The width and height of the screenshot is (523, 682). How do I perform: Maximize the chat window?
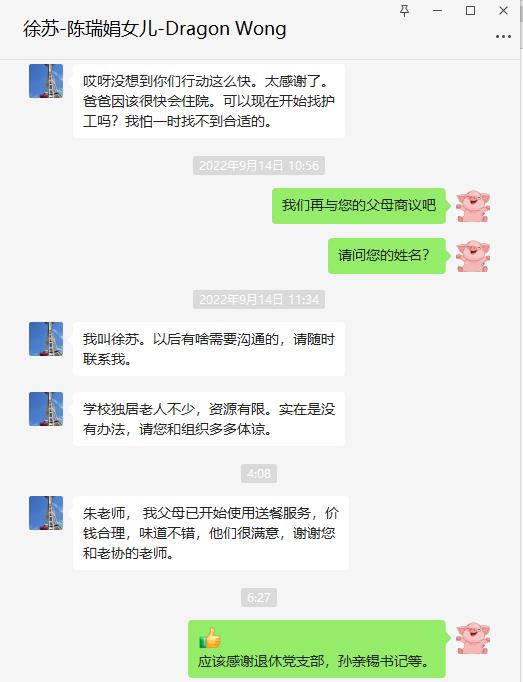(470, 11)
